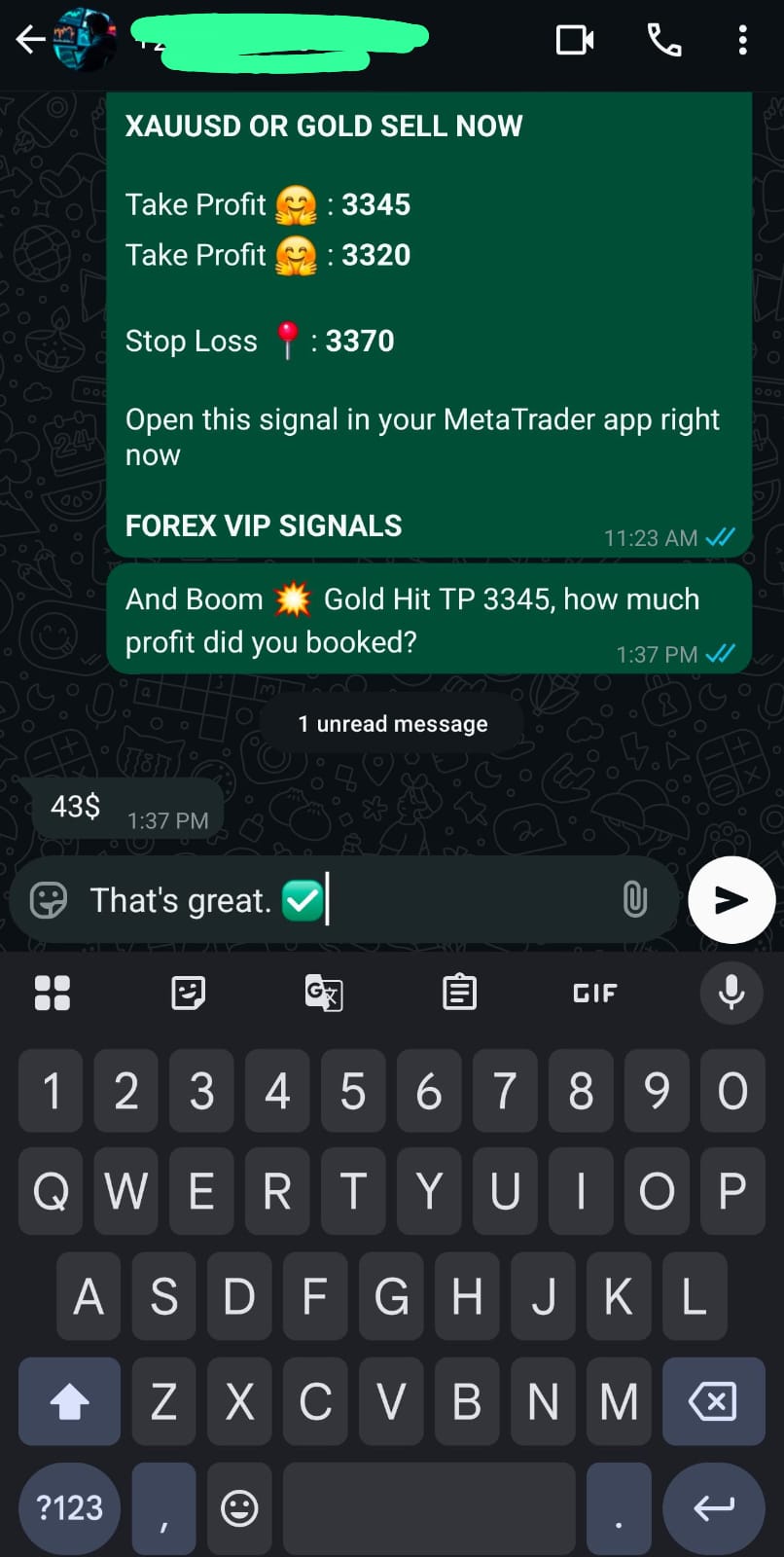Open the keyboard sticker panel
The image size is (784, 1557).
pos(188,993)
